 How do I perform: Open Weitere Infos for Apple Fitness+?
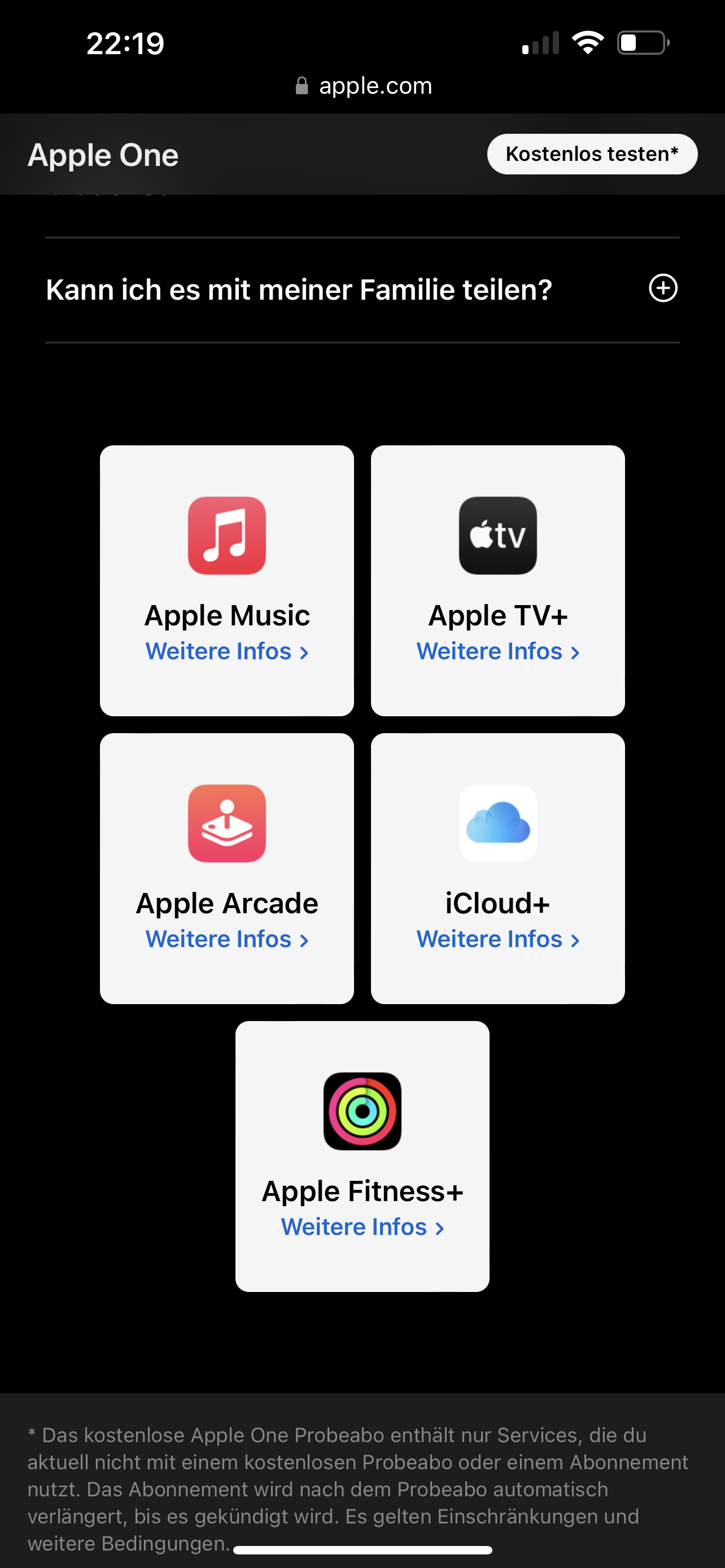click(x=362, y=1227)
